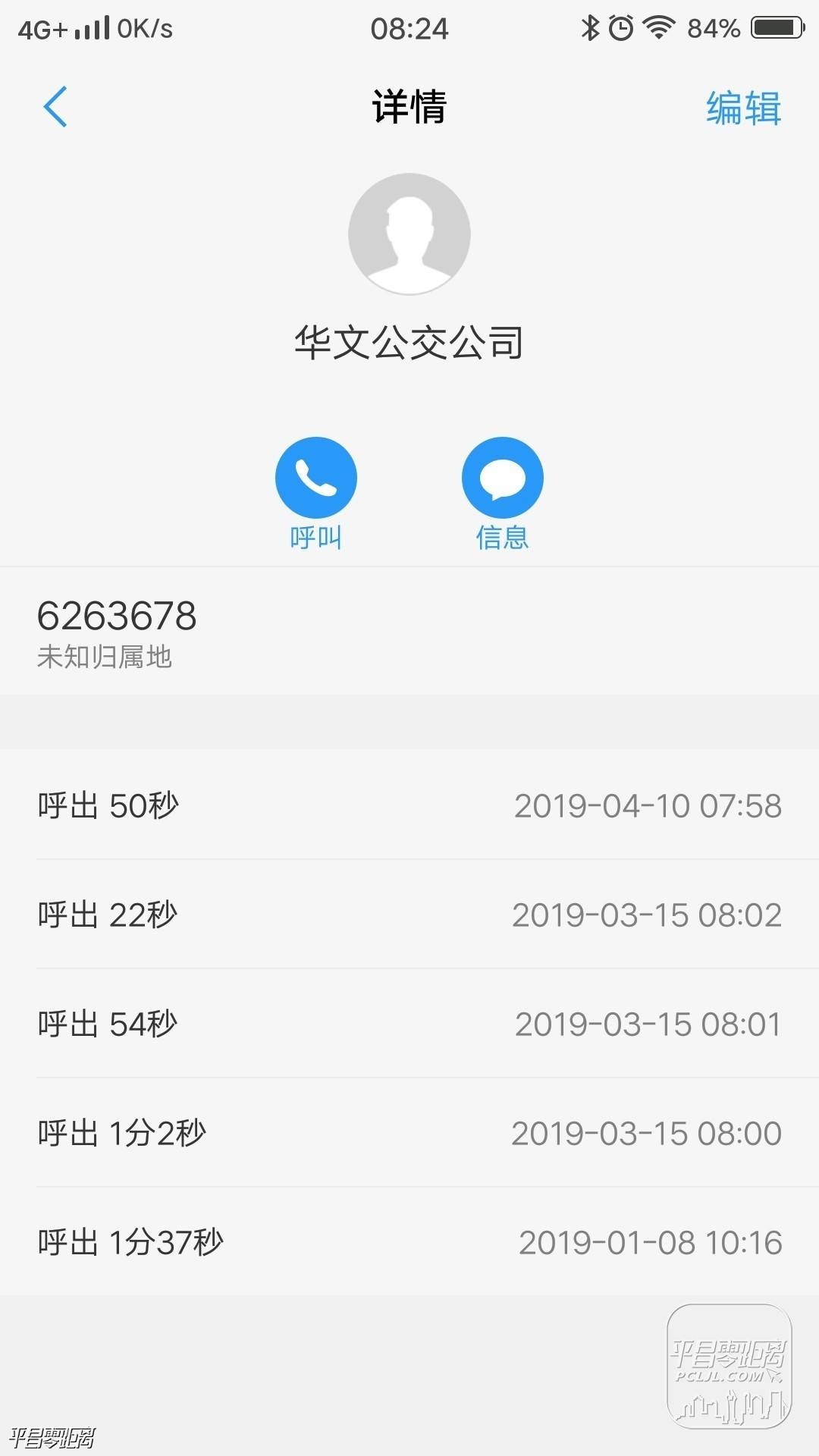Open the 1分2秒 call record
The image size is (819, 1456).
[409, 1133]
